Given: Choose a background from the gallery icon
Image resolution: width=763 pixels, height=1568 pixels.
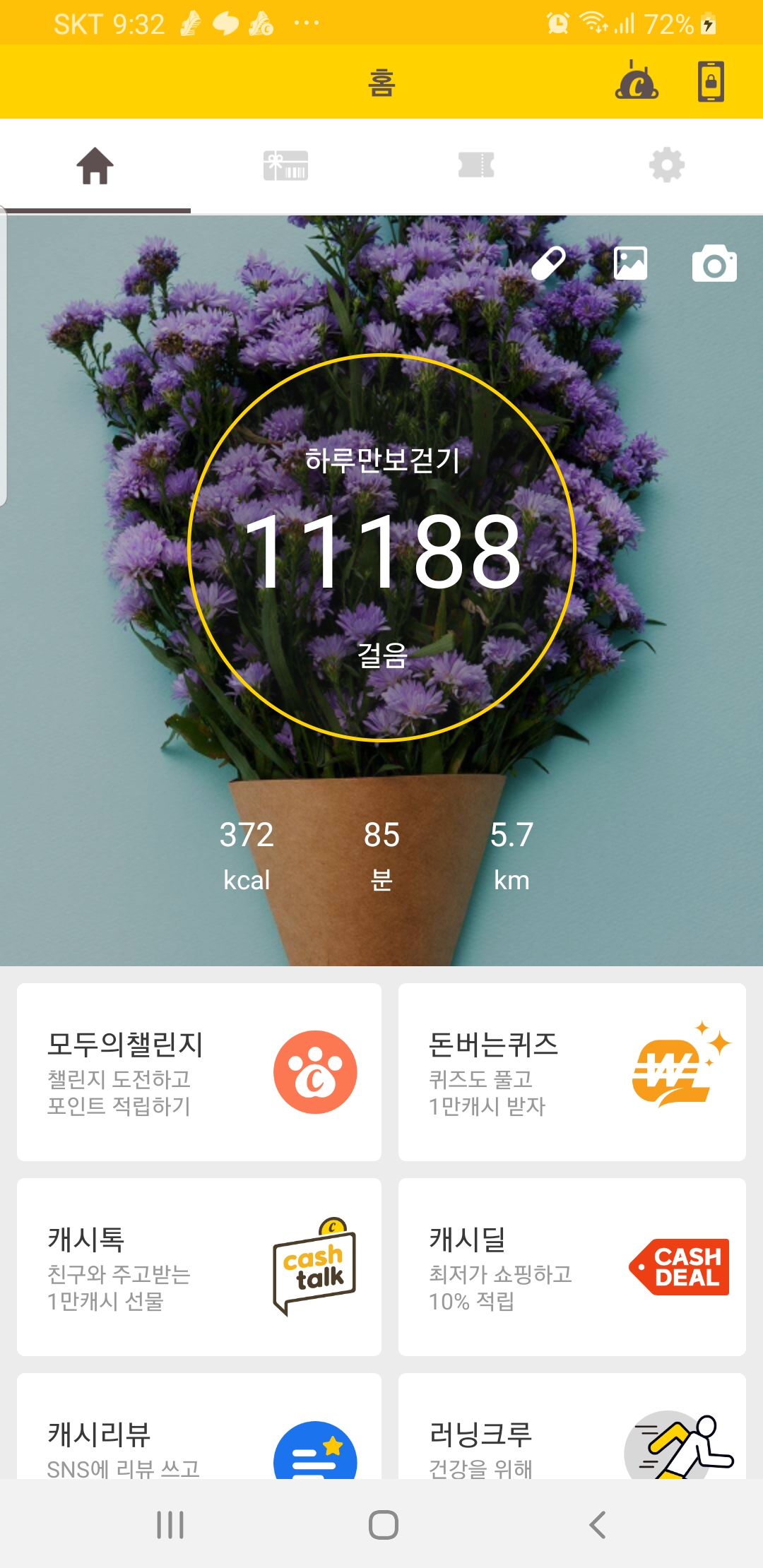Looking at the screenshot, I should click(x=630, y=263).
